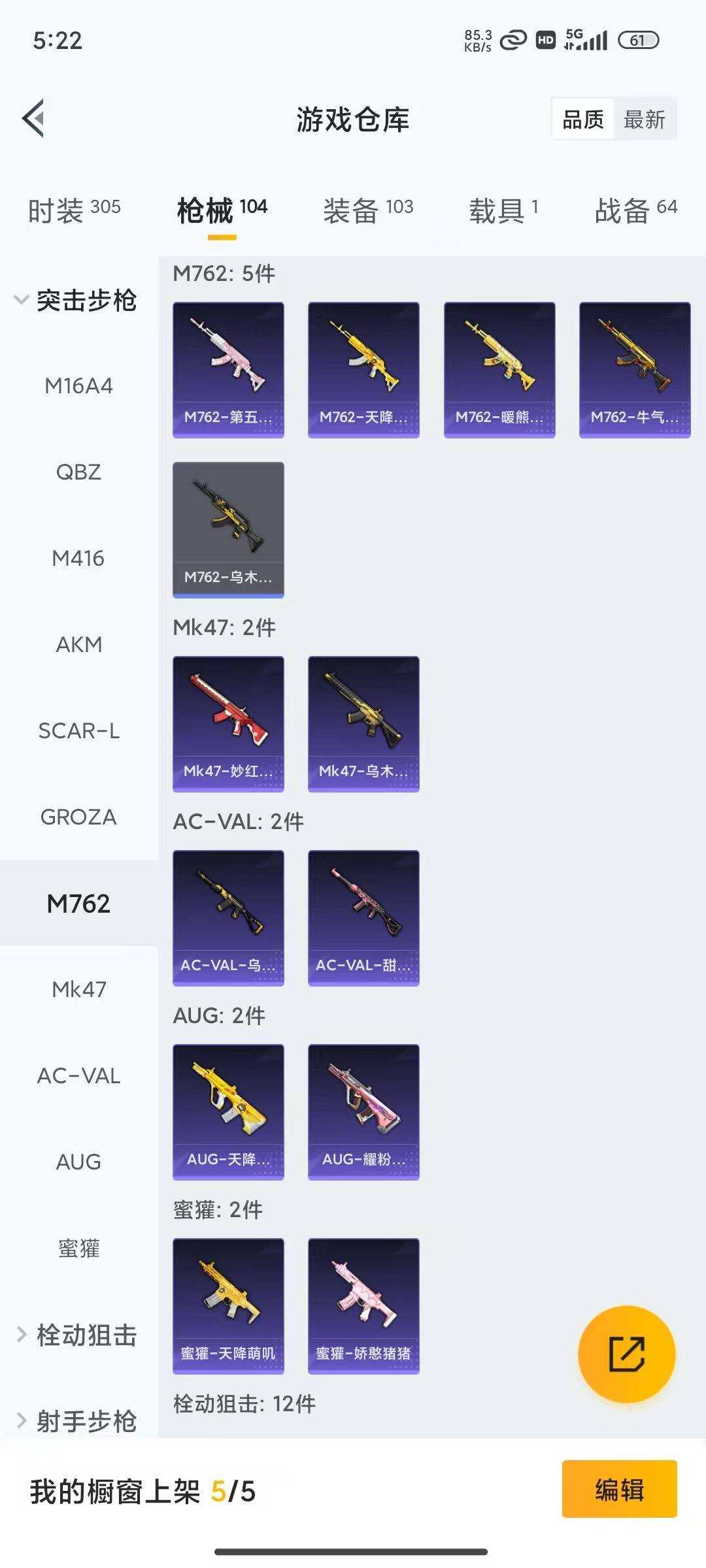Switch to the 装备 tab

click(x=368, y=210)
